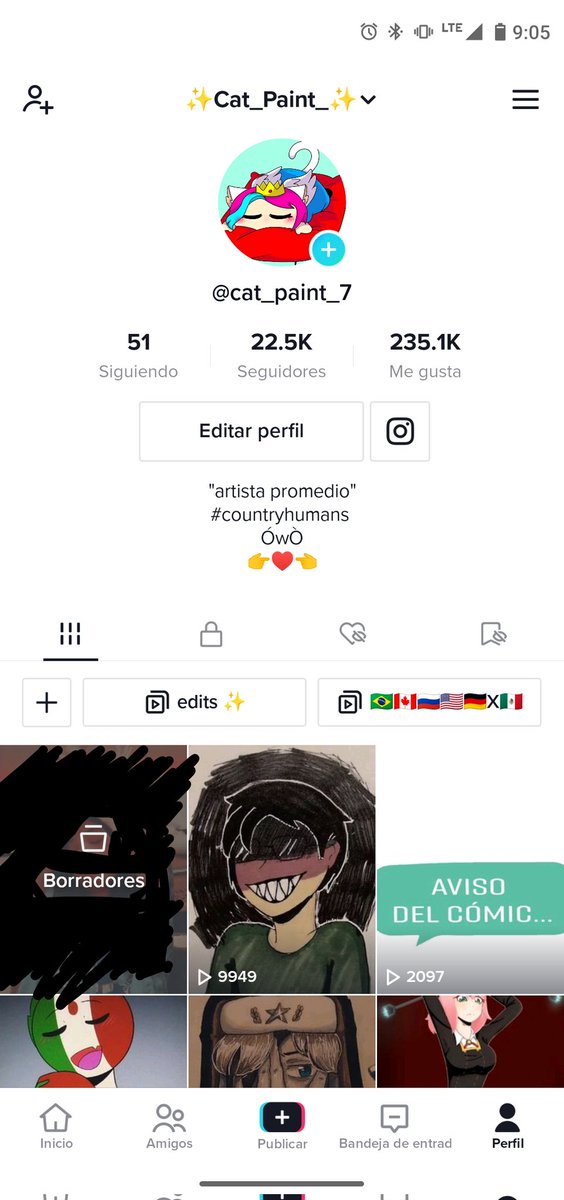
Task: Open the Siguiendo following list
Action: click(x=138, y=356)
